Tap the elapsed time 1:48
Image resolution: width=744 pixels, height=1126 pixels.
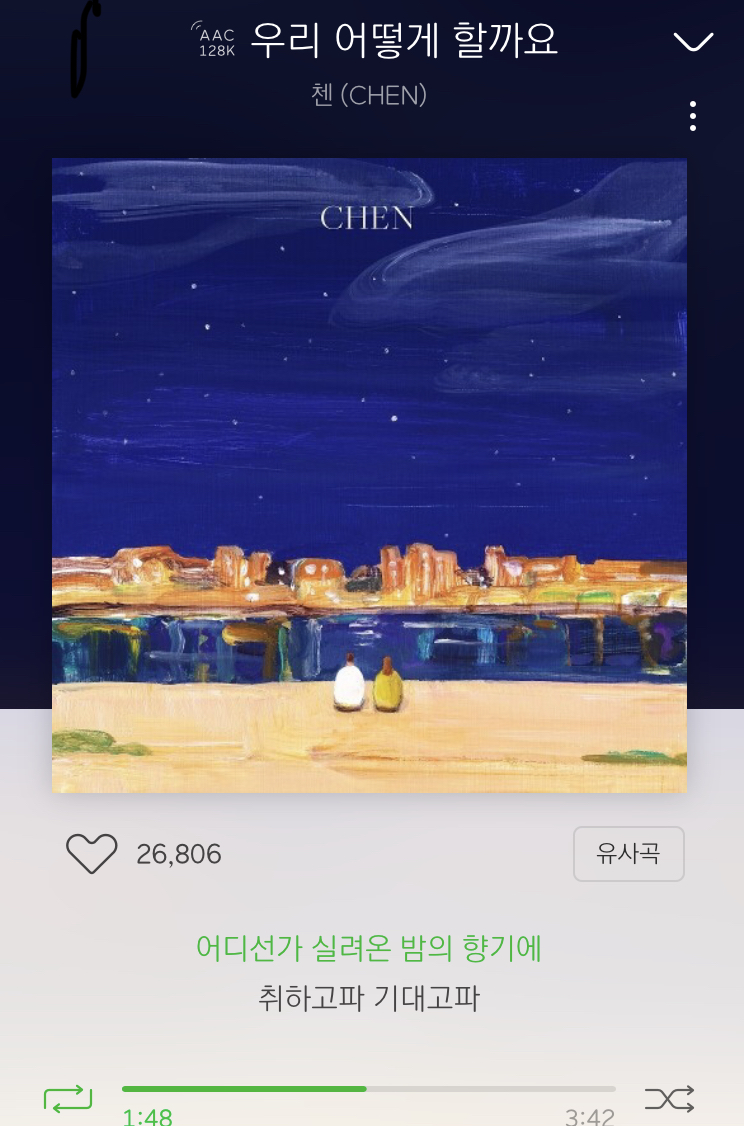(146, 1115)
